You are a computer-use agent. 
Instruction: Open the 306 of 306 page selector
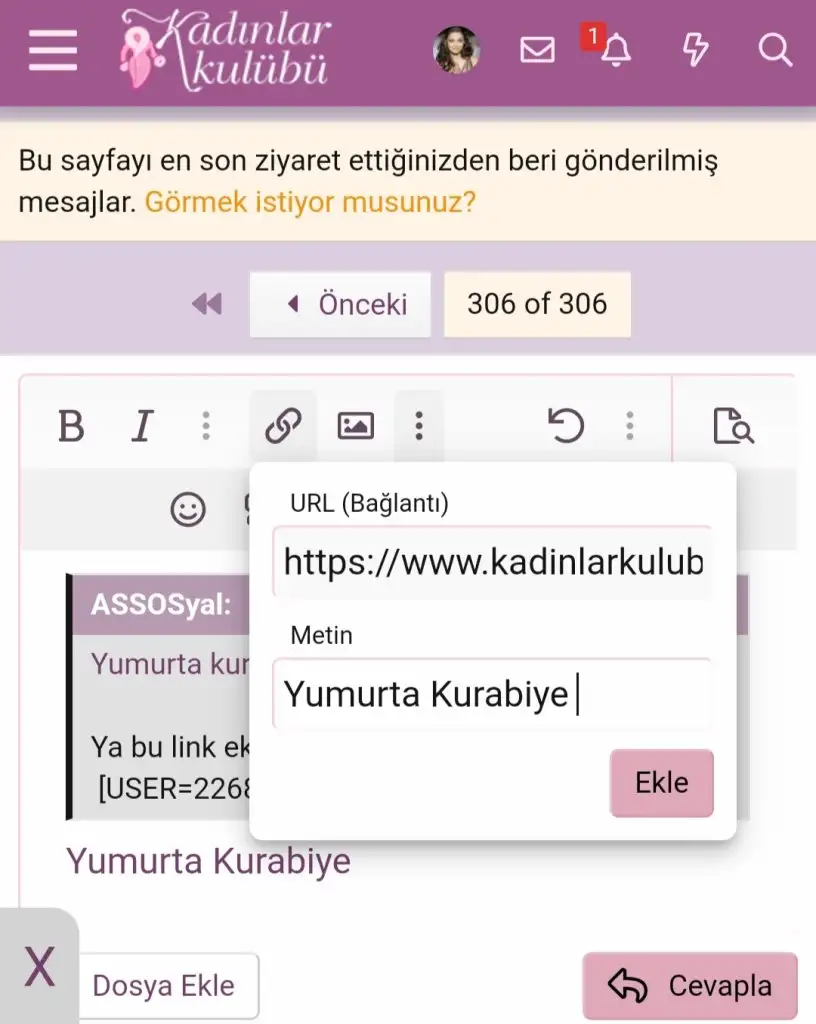pos(537,304)
